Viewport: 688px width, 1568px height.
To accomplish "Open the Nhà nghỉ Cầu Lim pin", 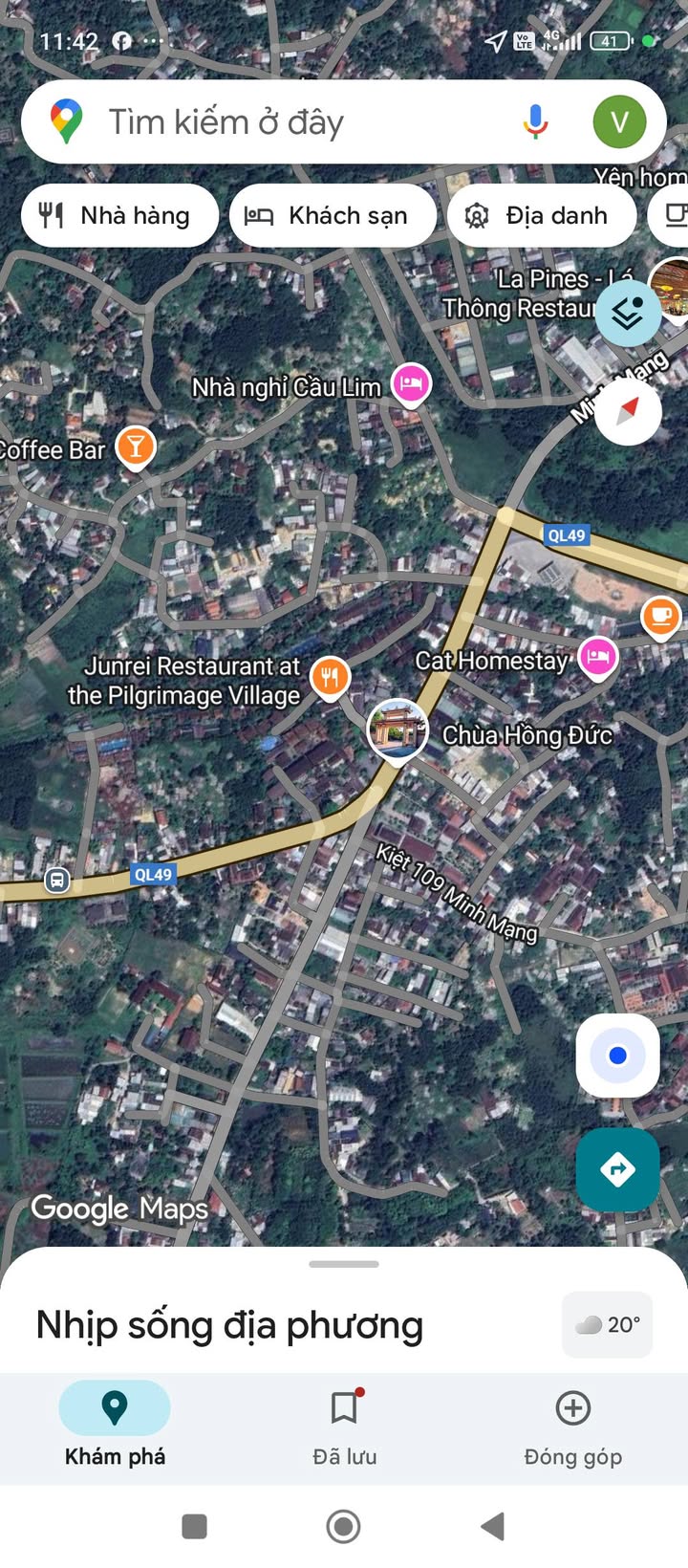I will (411, 383).
